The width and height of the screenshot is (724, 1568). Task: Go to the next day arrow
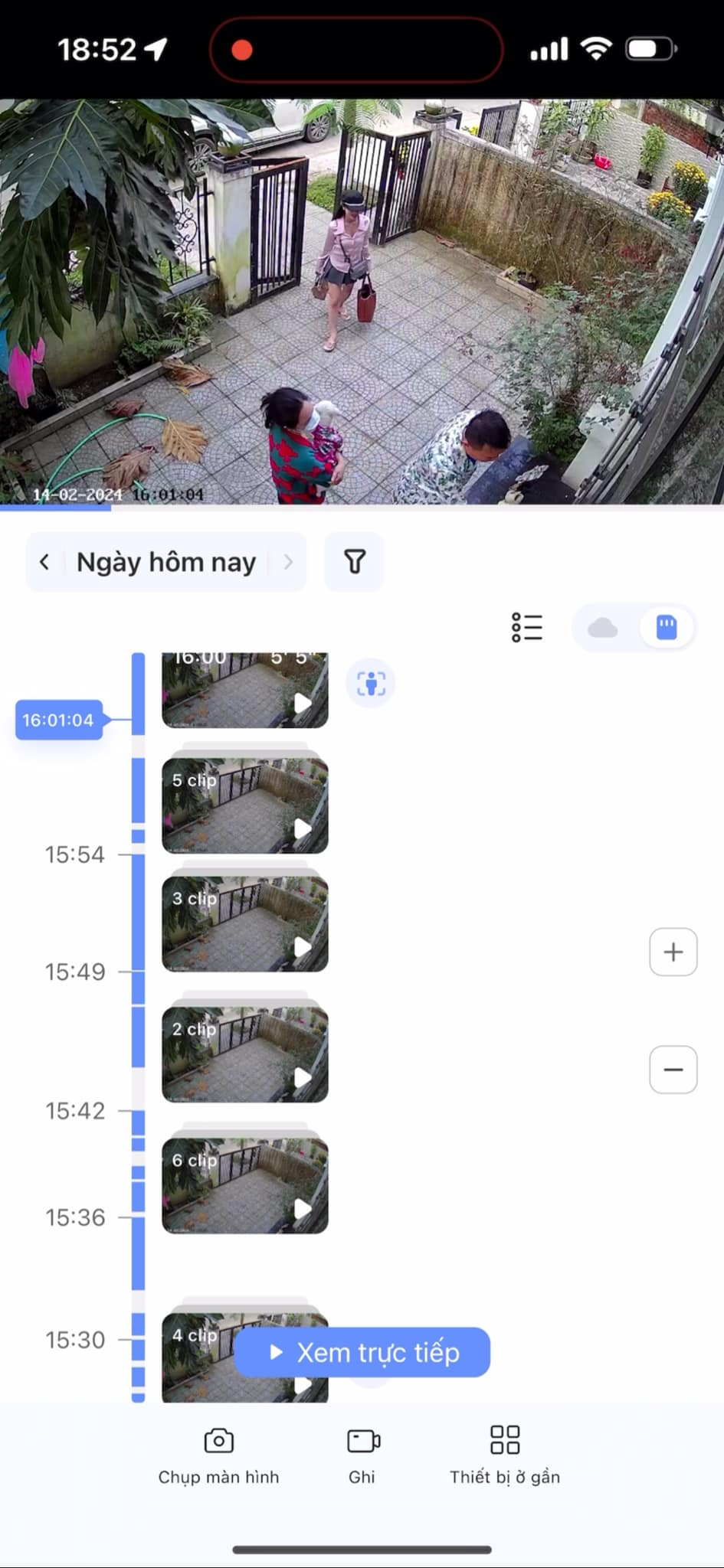point(288,562)
